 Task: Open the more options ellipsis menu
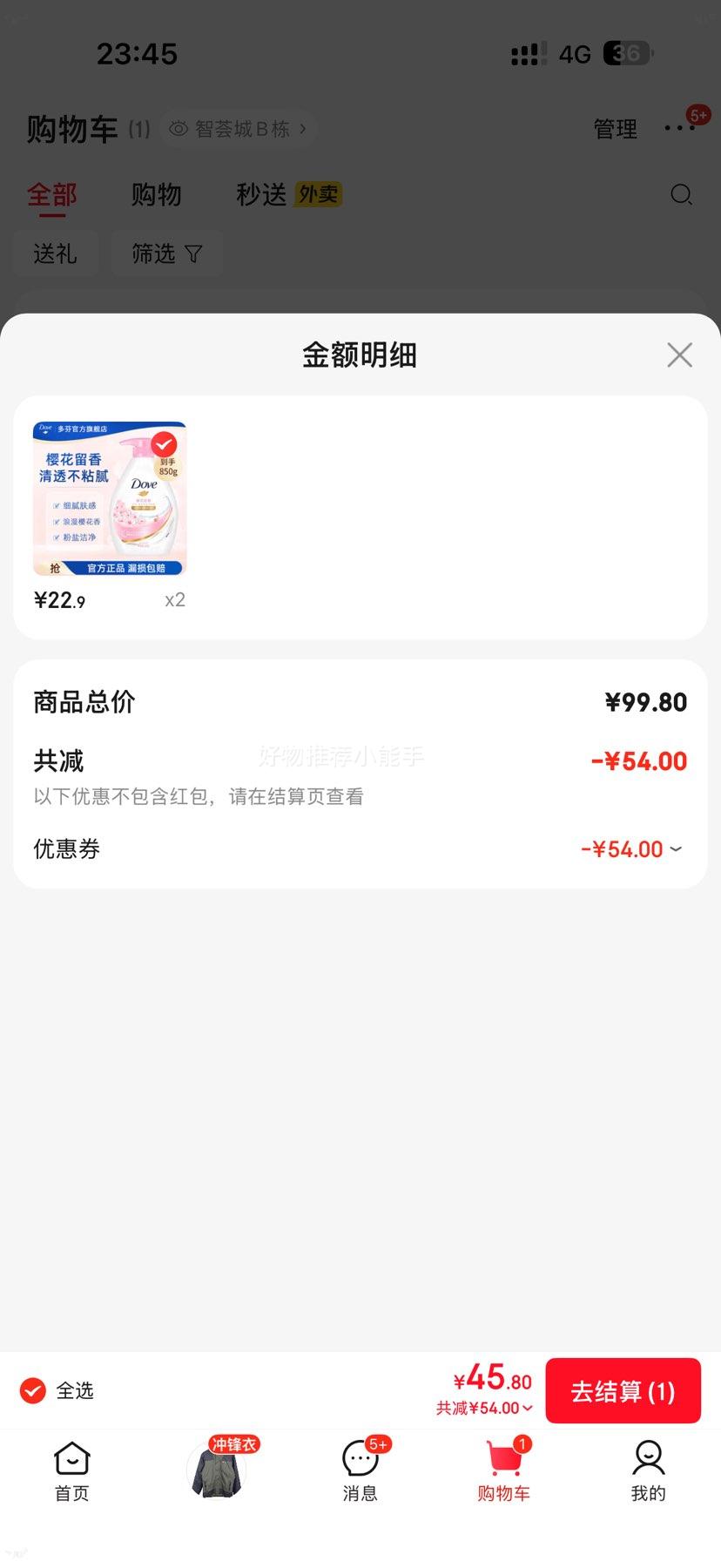pos(677,128)
